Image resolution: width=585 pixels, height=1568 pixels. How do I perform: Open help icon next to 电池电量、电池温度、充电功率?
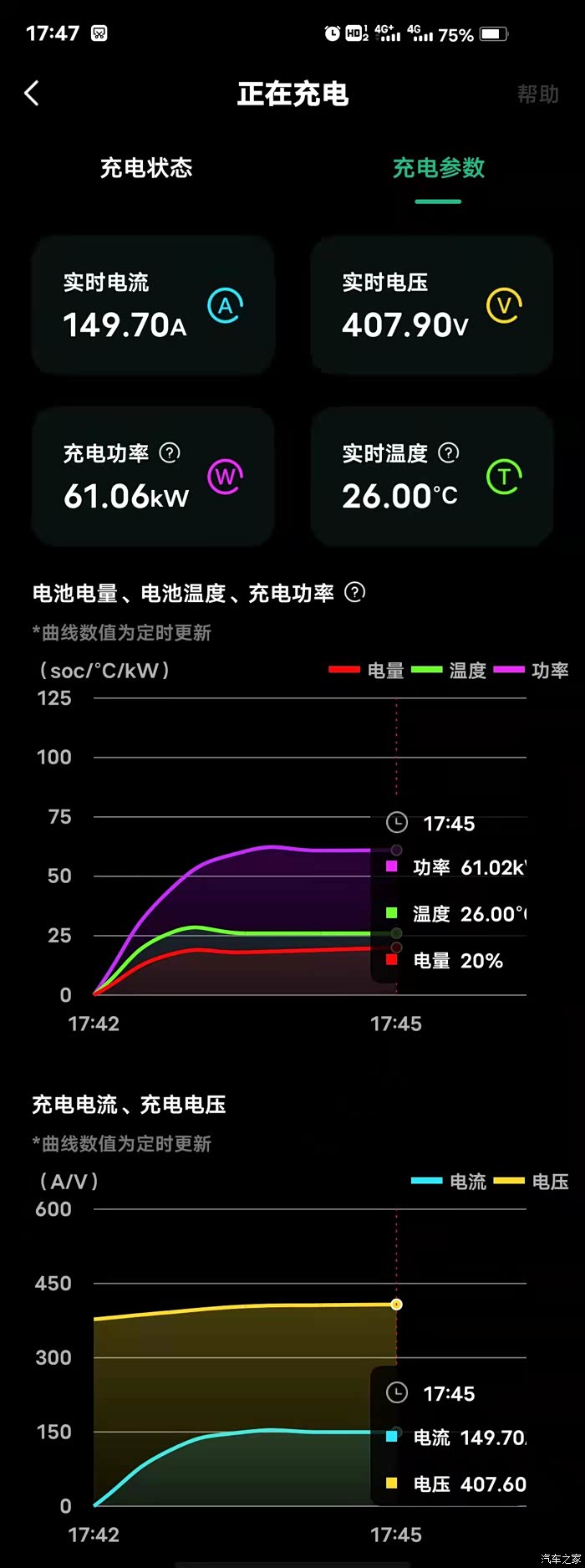pos(355,592)
